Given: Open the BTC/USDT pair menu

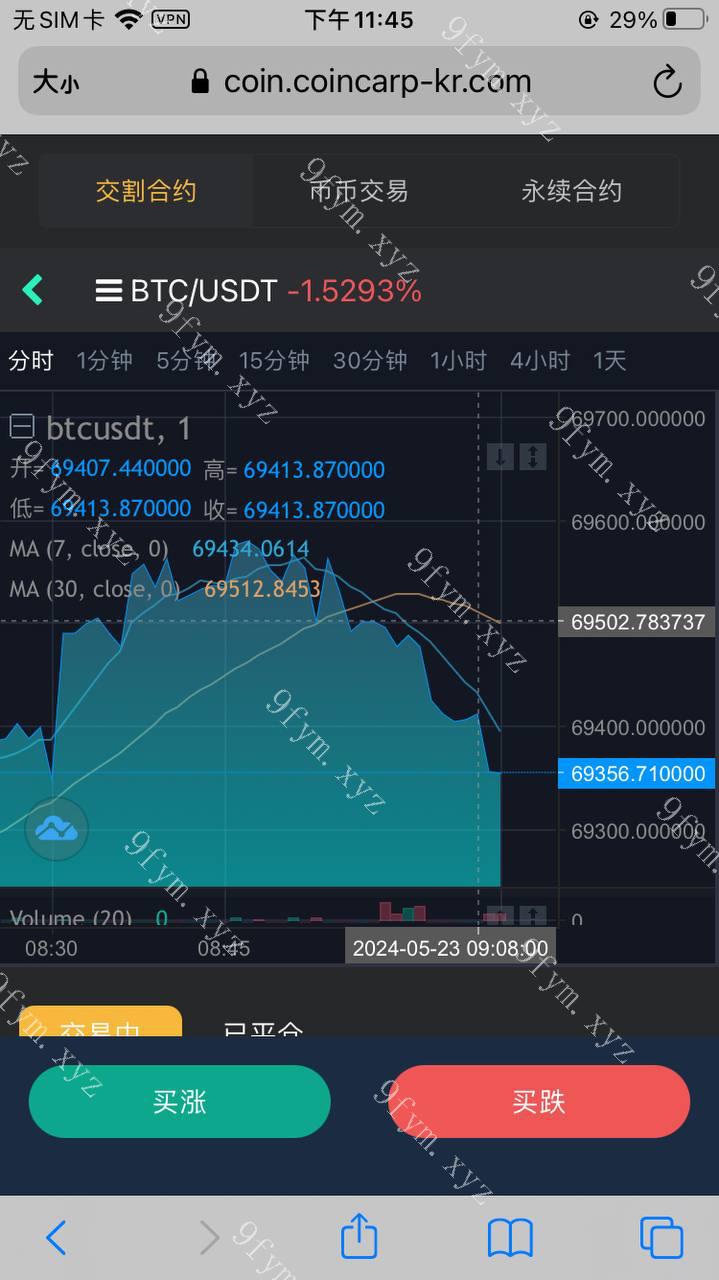Looking at the screenshot, I should point(186,291).
